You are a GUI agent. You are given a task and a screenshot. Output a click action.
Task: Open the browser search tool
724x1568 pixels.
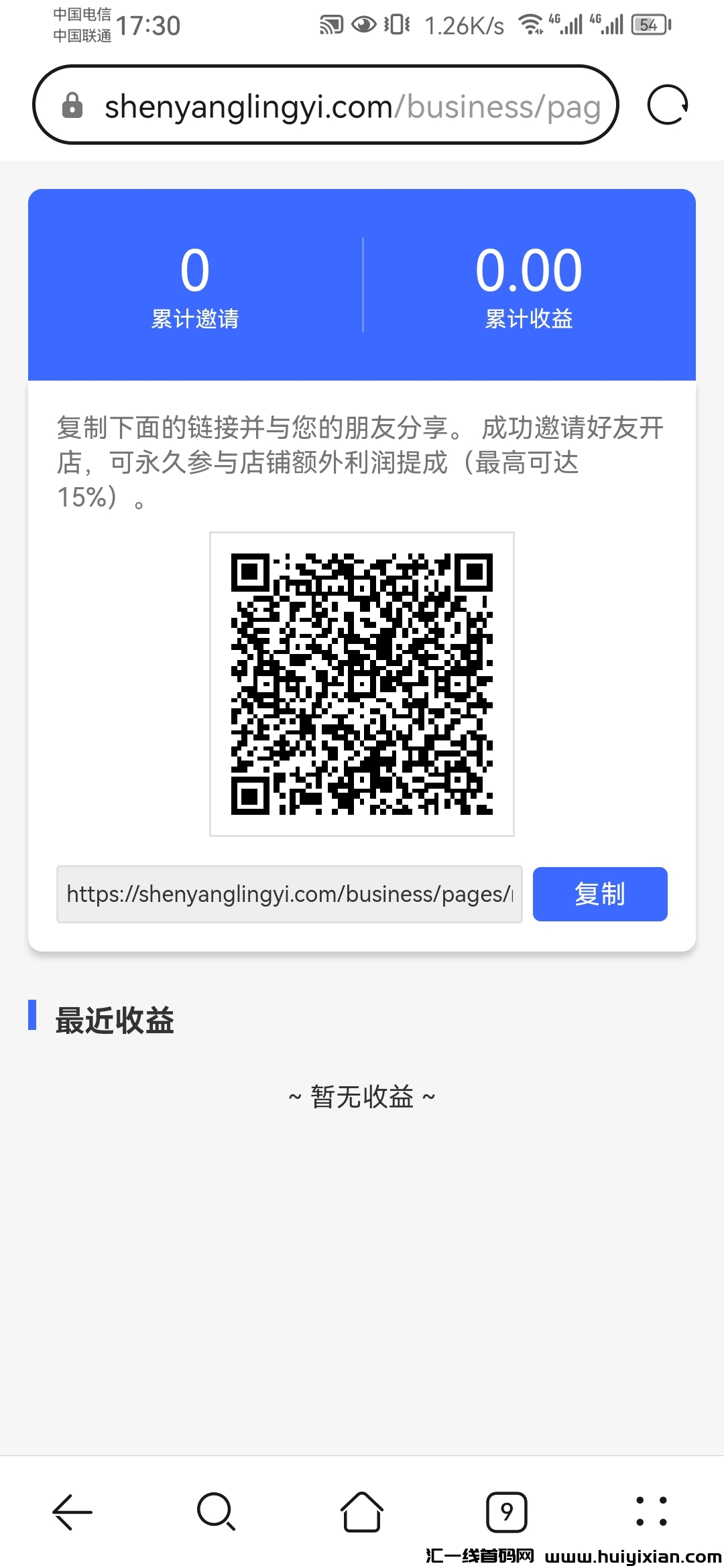215,1511
